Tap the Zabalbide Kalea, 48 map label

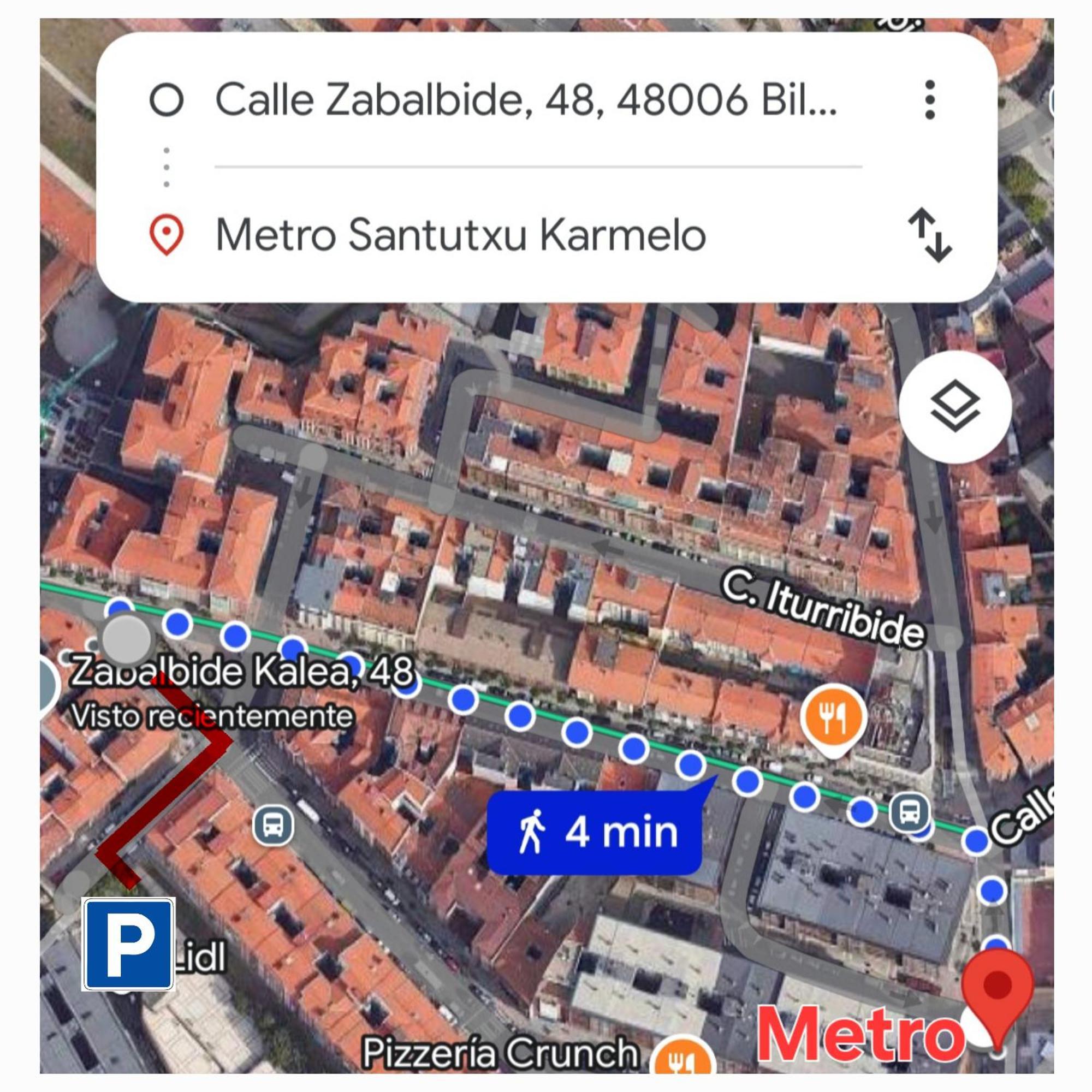click(x=242, y=672)
